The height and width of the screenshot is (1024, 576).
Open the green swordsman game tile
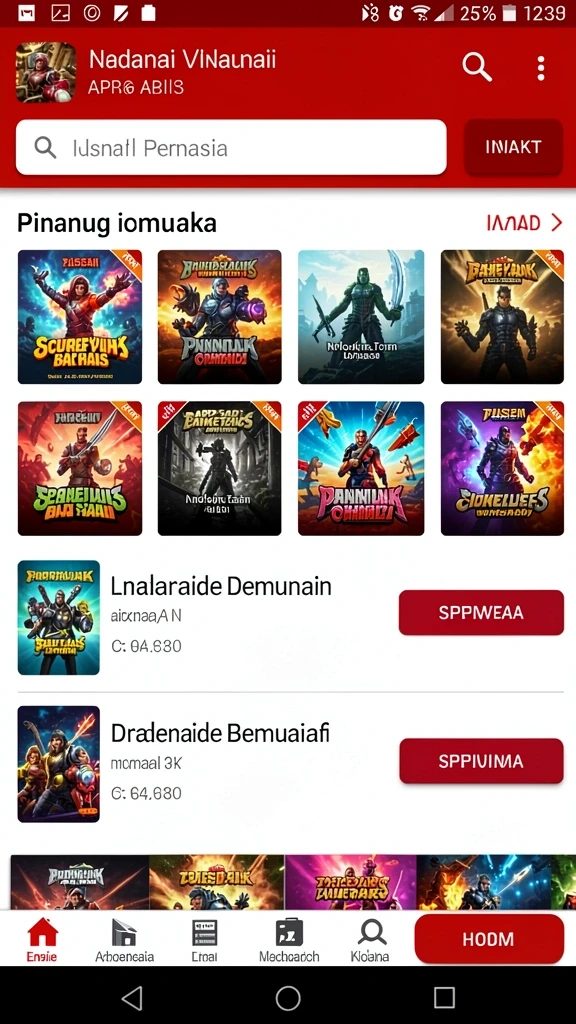pos(361,317)
